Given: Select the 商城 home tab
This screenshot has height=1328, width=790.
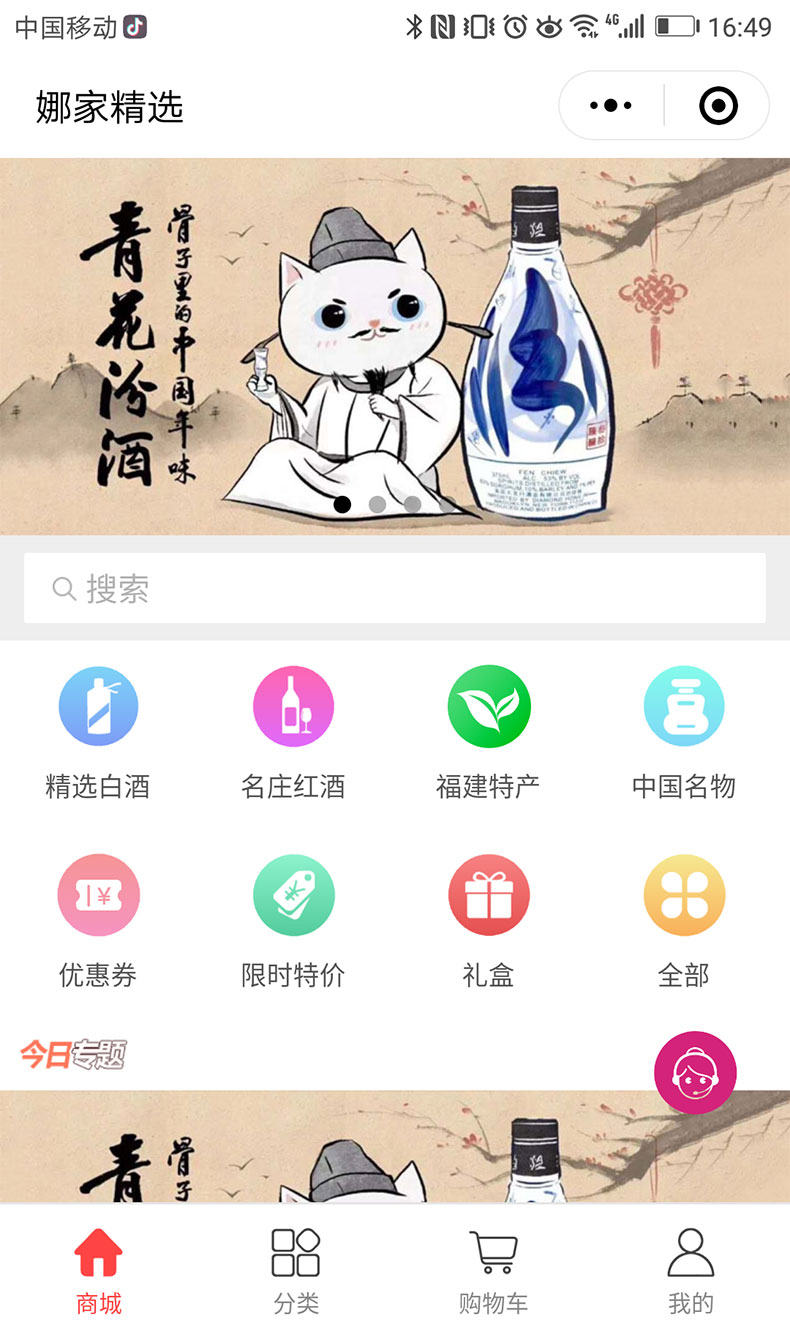Looking at the screenshot, I should (98, 1268).
